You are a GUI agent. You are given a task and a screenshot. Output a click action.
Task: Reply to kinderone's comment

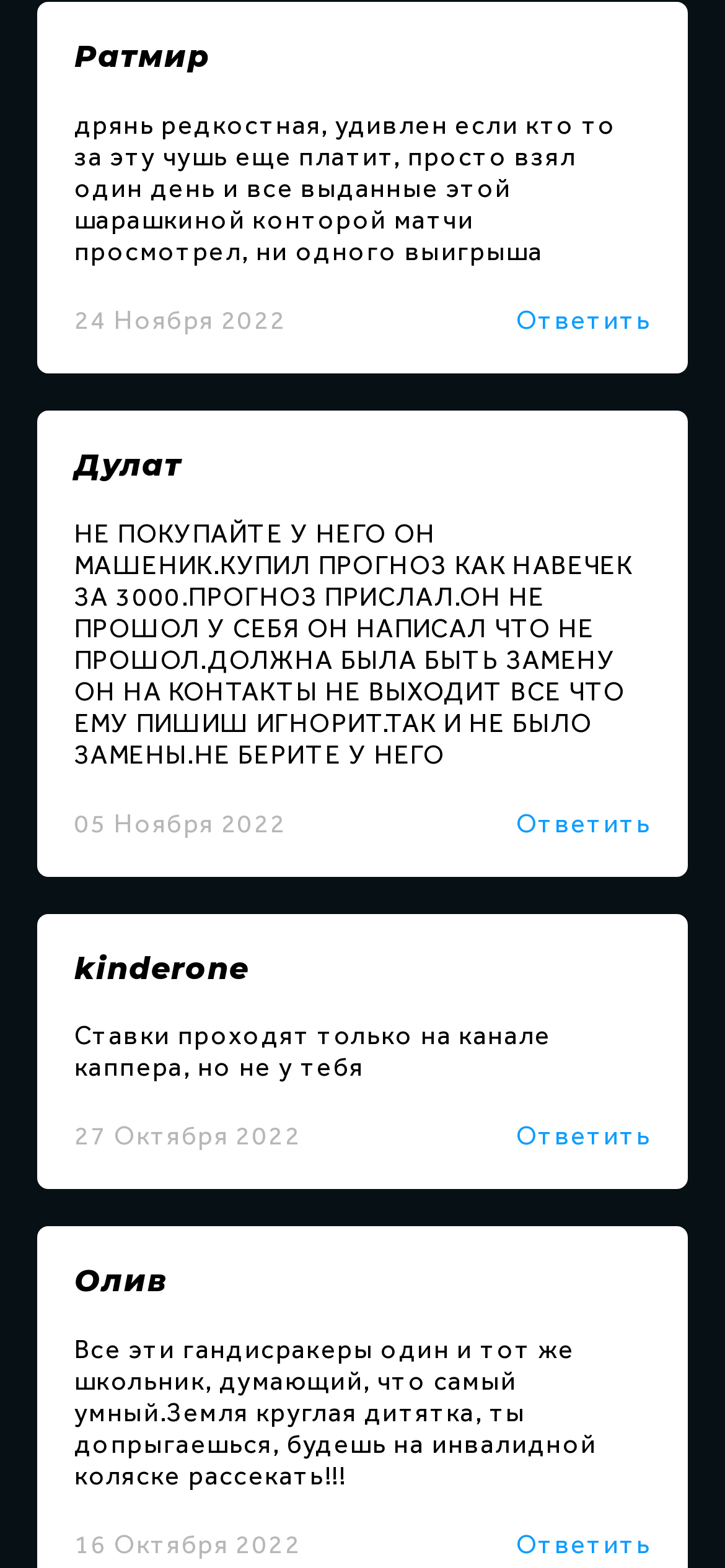(582, 1136)
